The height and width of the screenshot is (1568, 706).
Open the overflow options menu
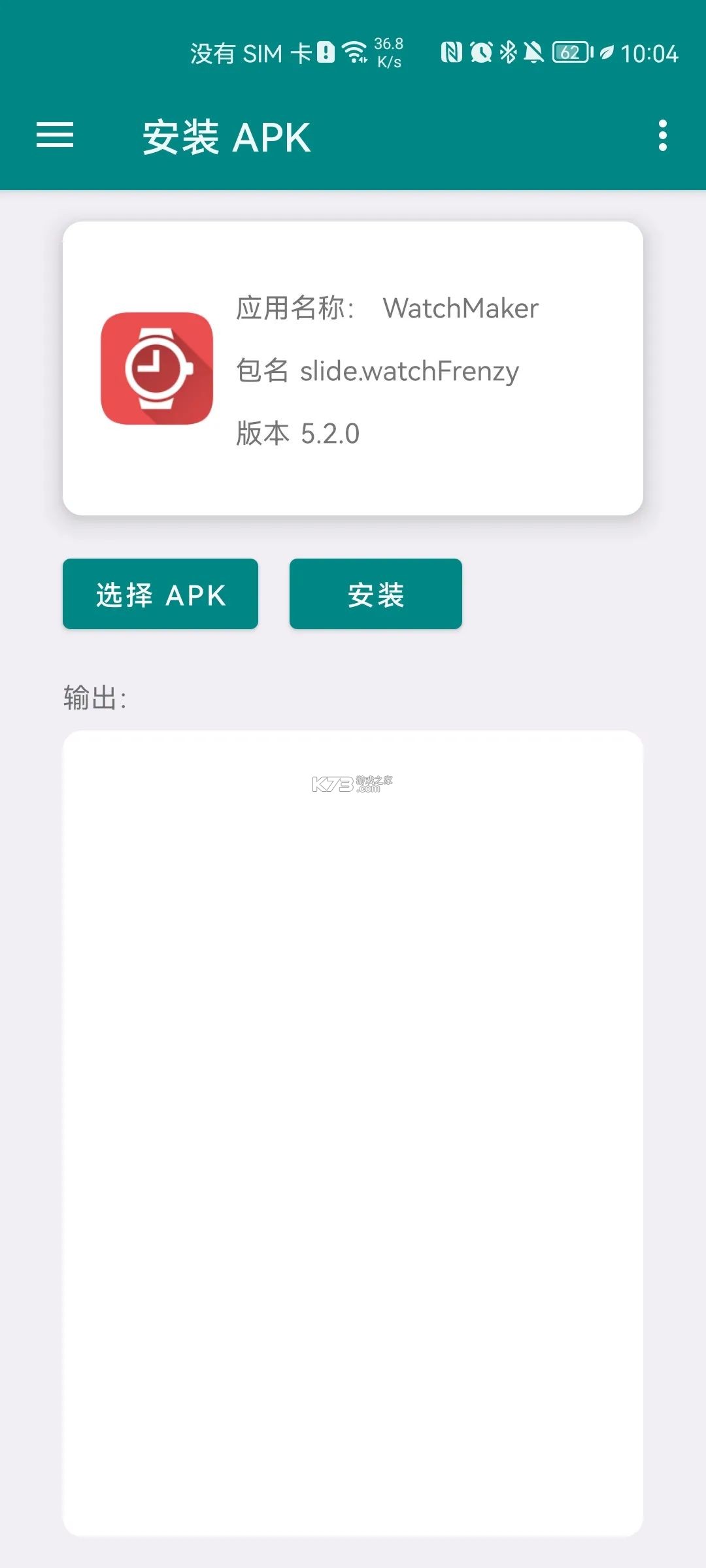(x=665, y=135)
